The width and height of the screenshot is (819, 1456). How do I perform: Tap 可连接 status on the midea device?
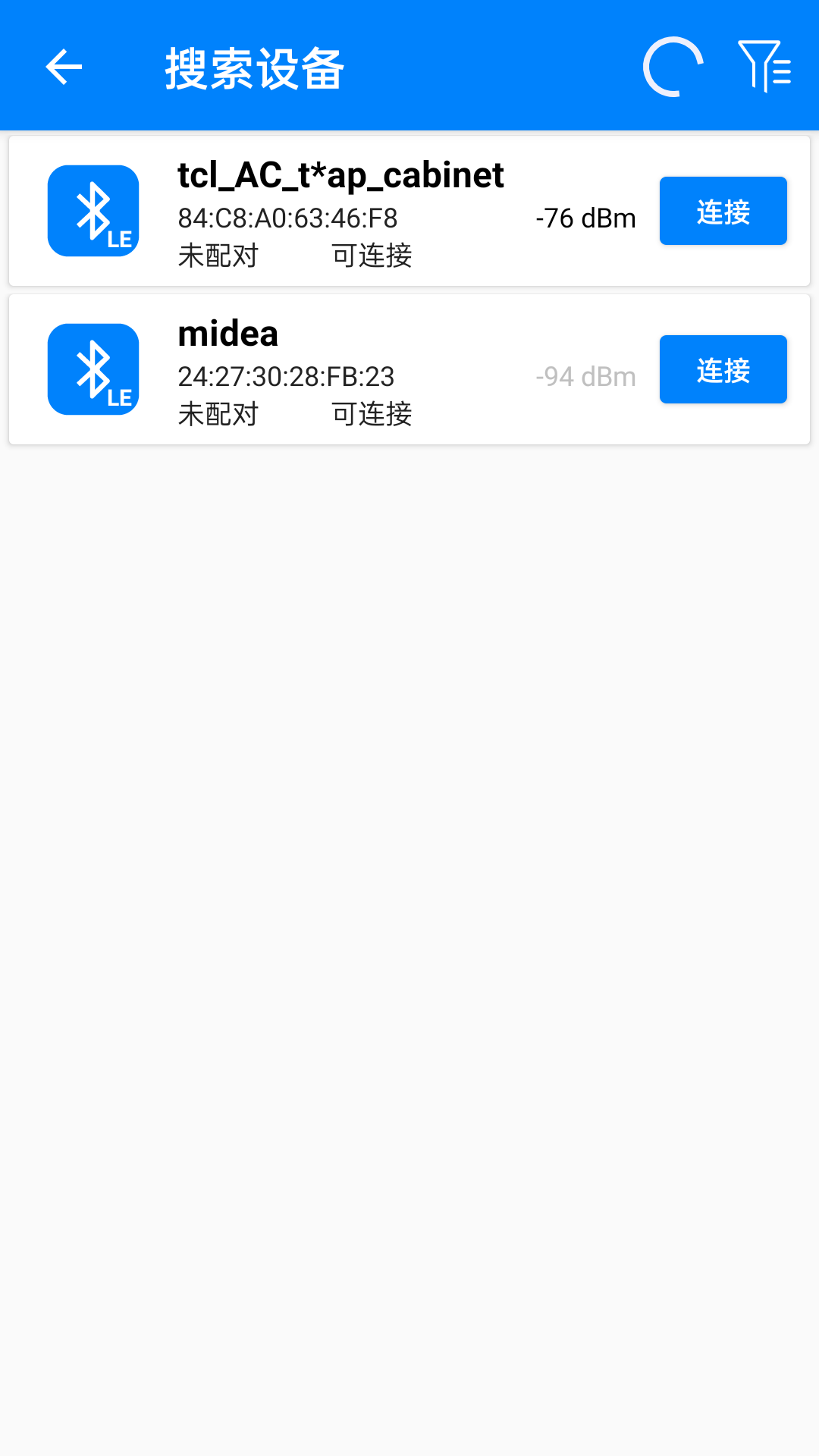[x=372, y=414]
